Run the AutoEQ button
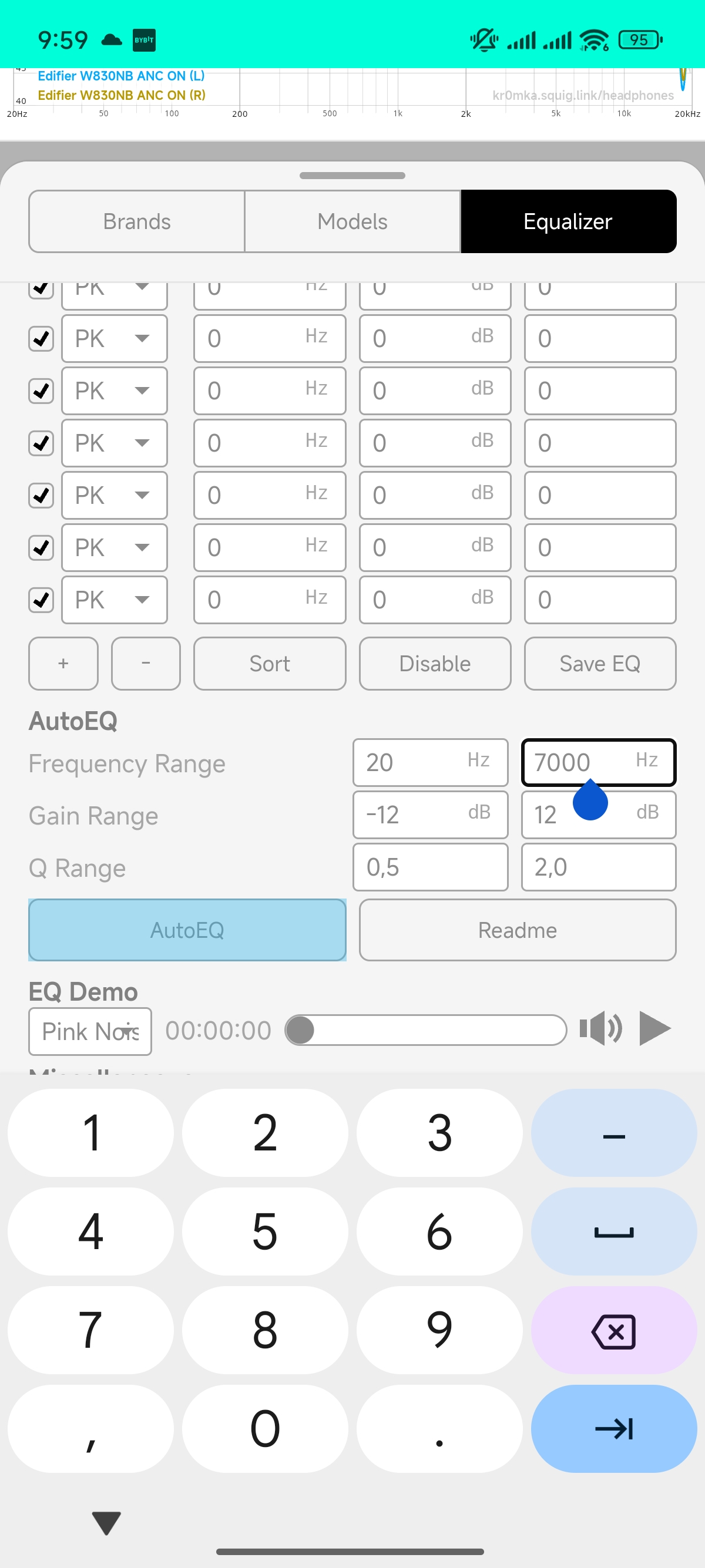 click(x=187, y=930)
